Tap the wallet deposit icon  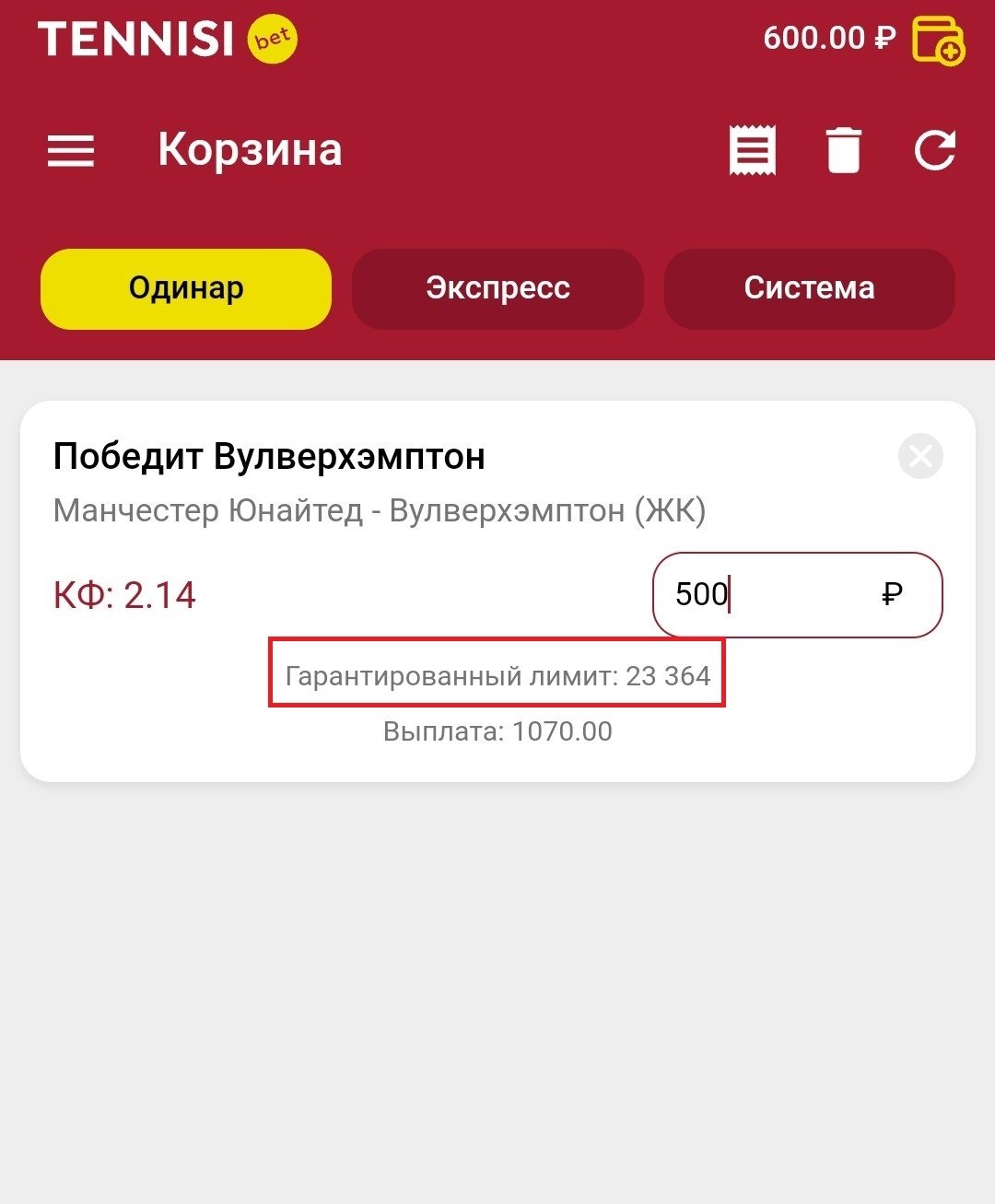[938, 40]
